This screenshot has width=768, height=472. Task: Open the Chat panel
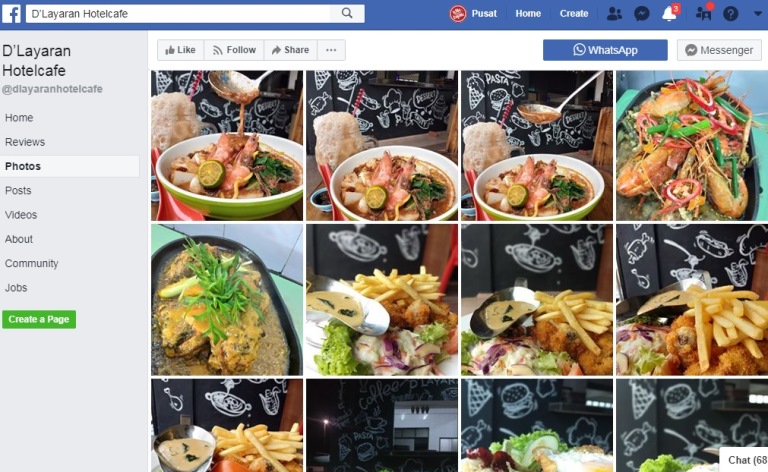(x=743, y=460)
